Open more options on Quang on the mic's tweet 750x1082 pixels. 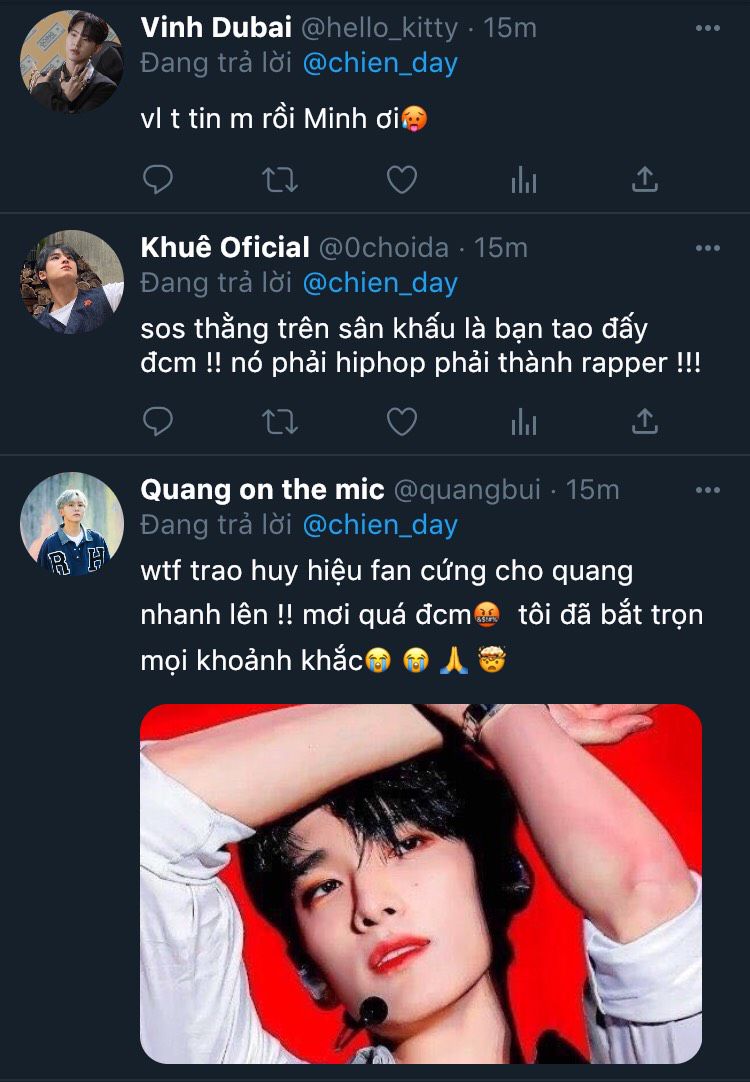point(707,490)
